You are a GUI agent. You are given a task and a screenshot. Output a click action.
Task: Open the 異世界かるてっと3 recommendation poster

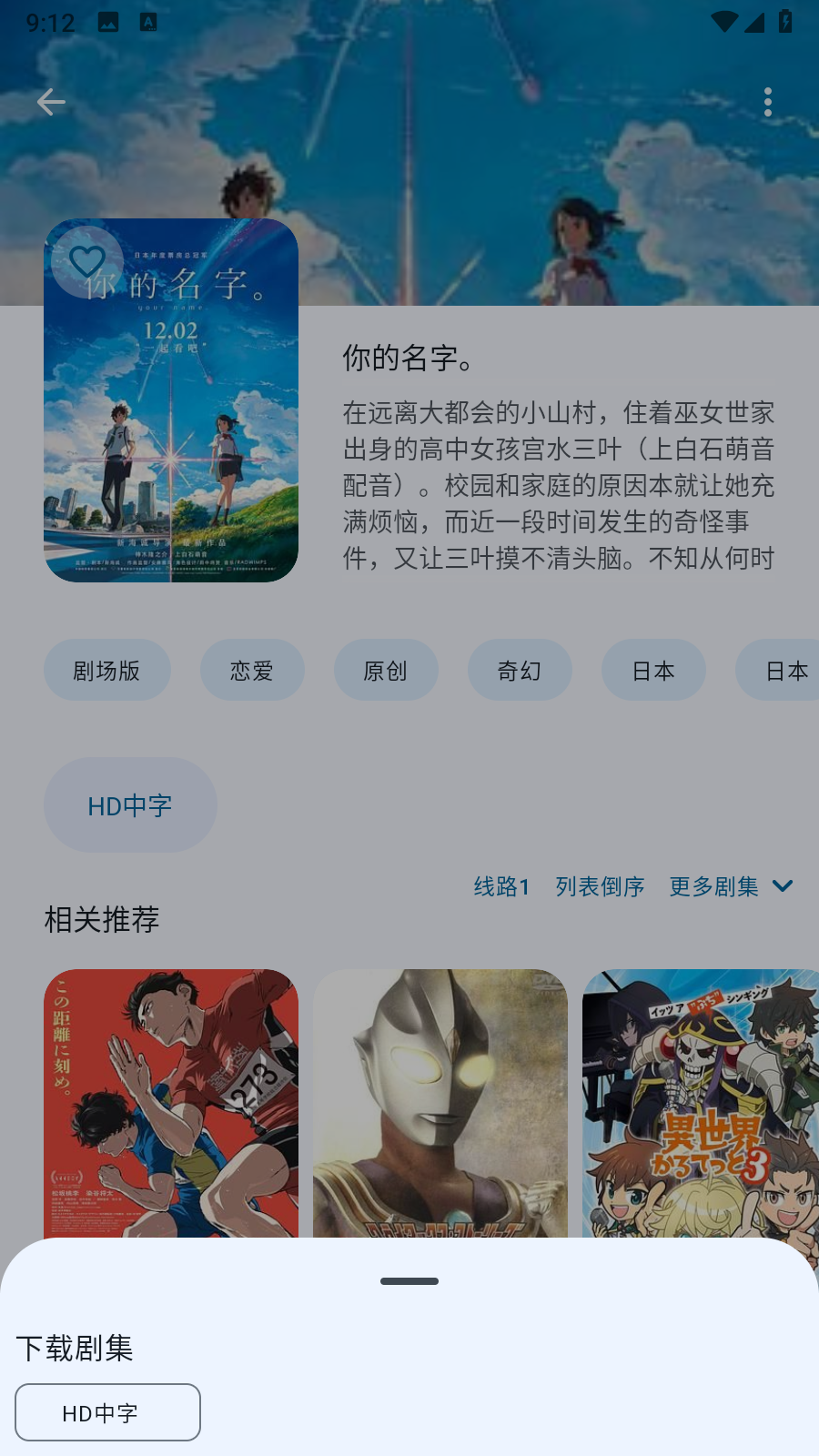pyautogui.click(x=700, y=1103)
